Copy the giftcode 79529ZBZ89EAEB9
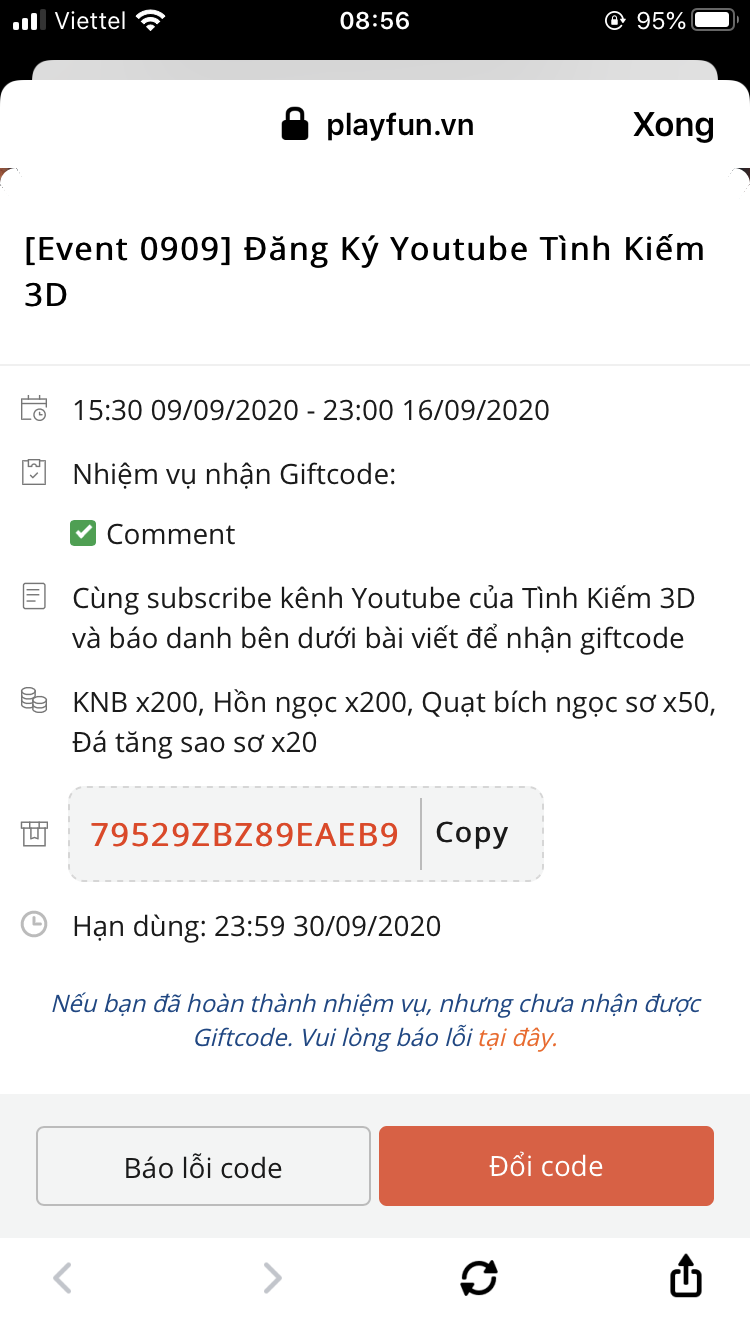The width and height of the screenshot is (750, 1334). pos(472,833)
